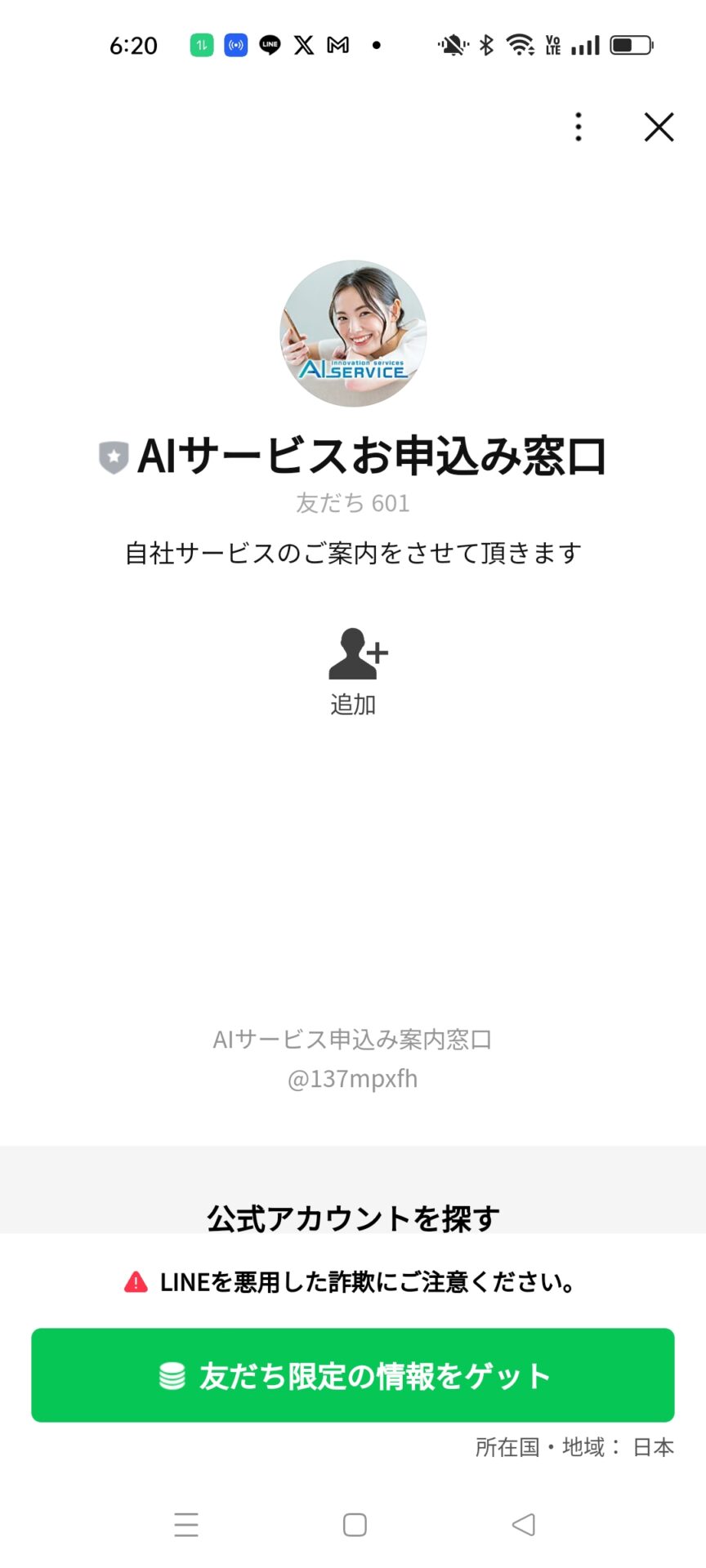Open the AIサービス profile picture
This screenshot has width=706, height=1568.
pyautogui.click(x=353, y=333)
